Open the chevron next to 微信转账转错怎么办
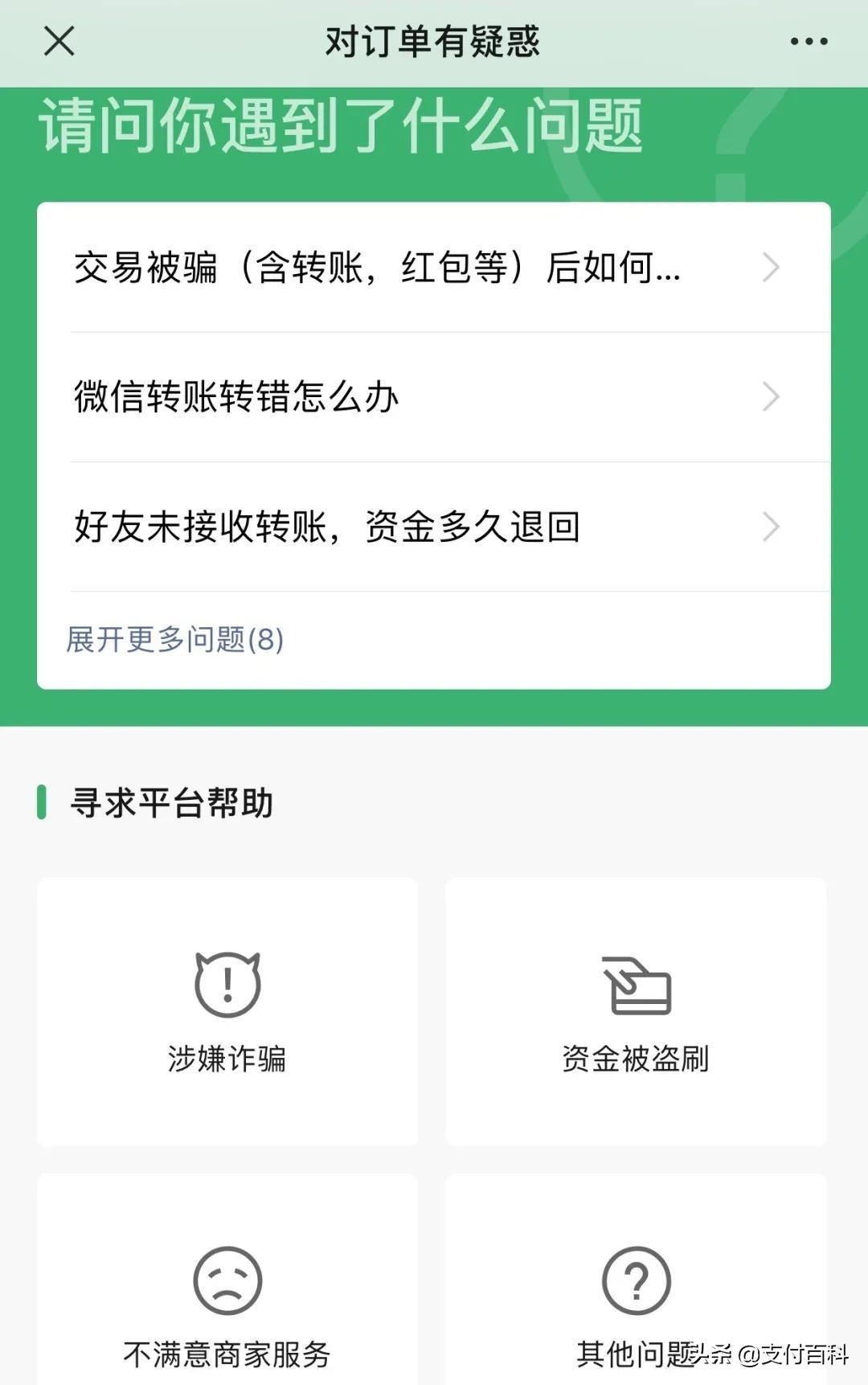 click(771, 395)
